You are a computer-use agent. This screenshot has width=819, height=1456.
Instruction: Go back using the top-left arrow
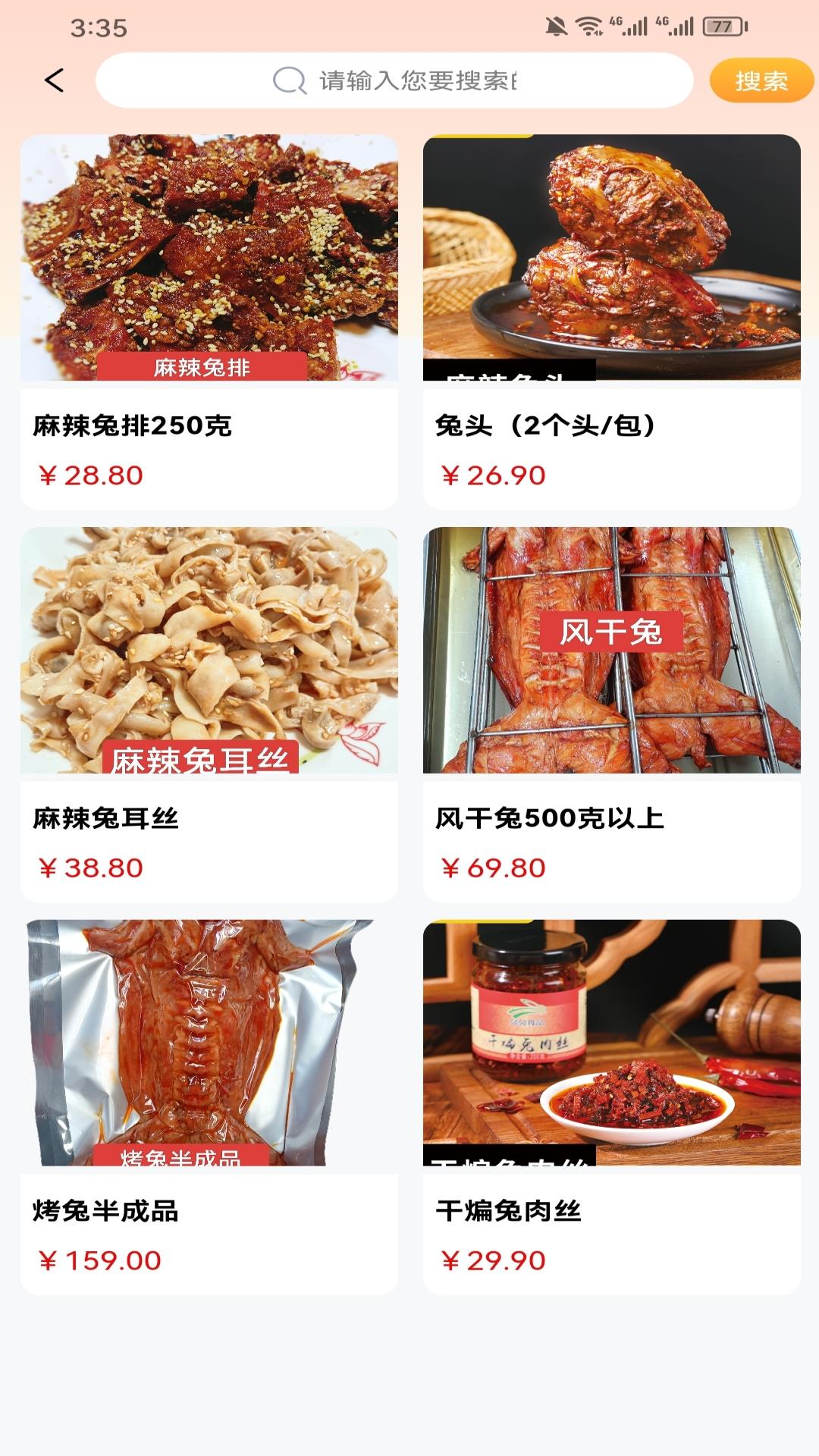click(54, 80)
